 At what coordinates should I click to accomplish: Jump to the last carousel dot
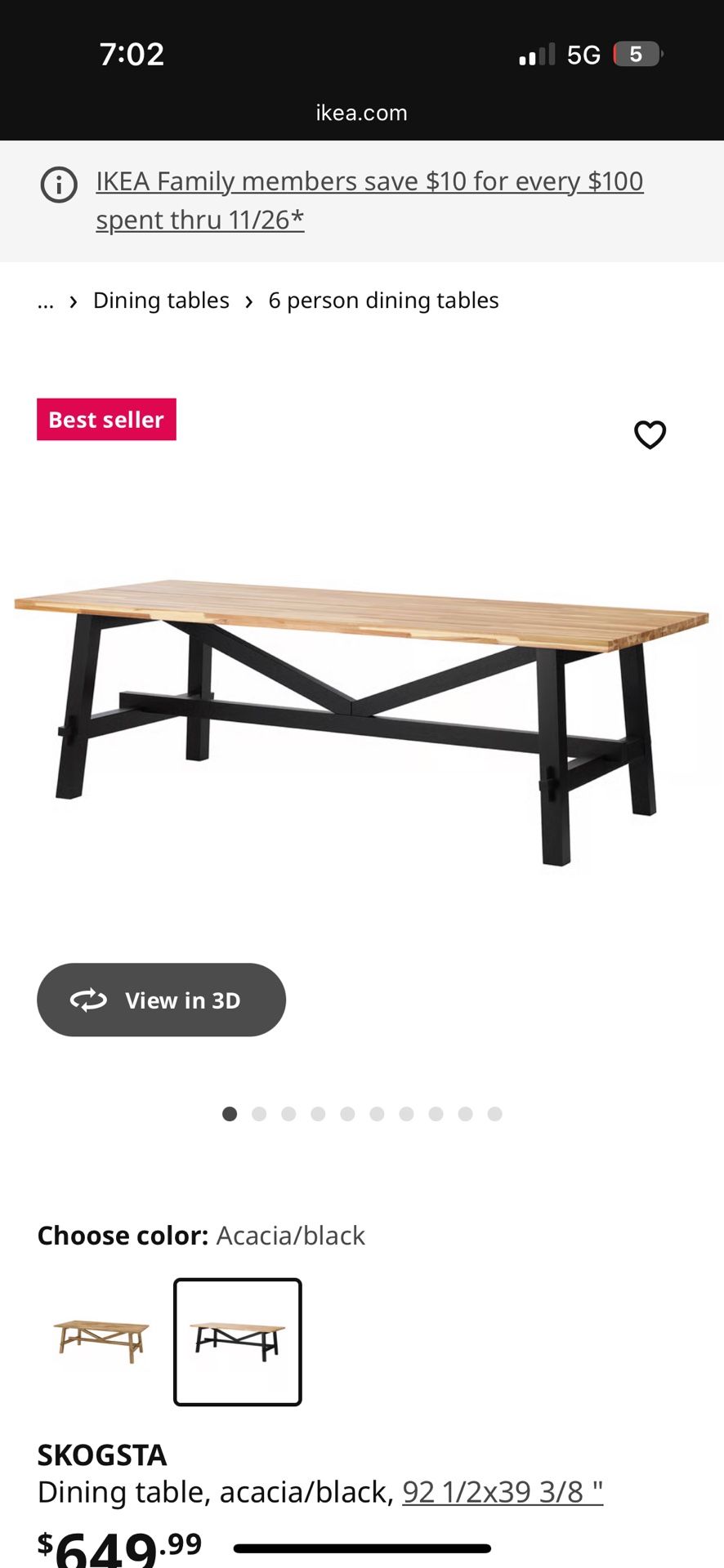point(494,1113)
